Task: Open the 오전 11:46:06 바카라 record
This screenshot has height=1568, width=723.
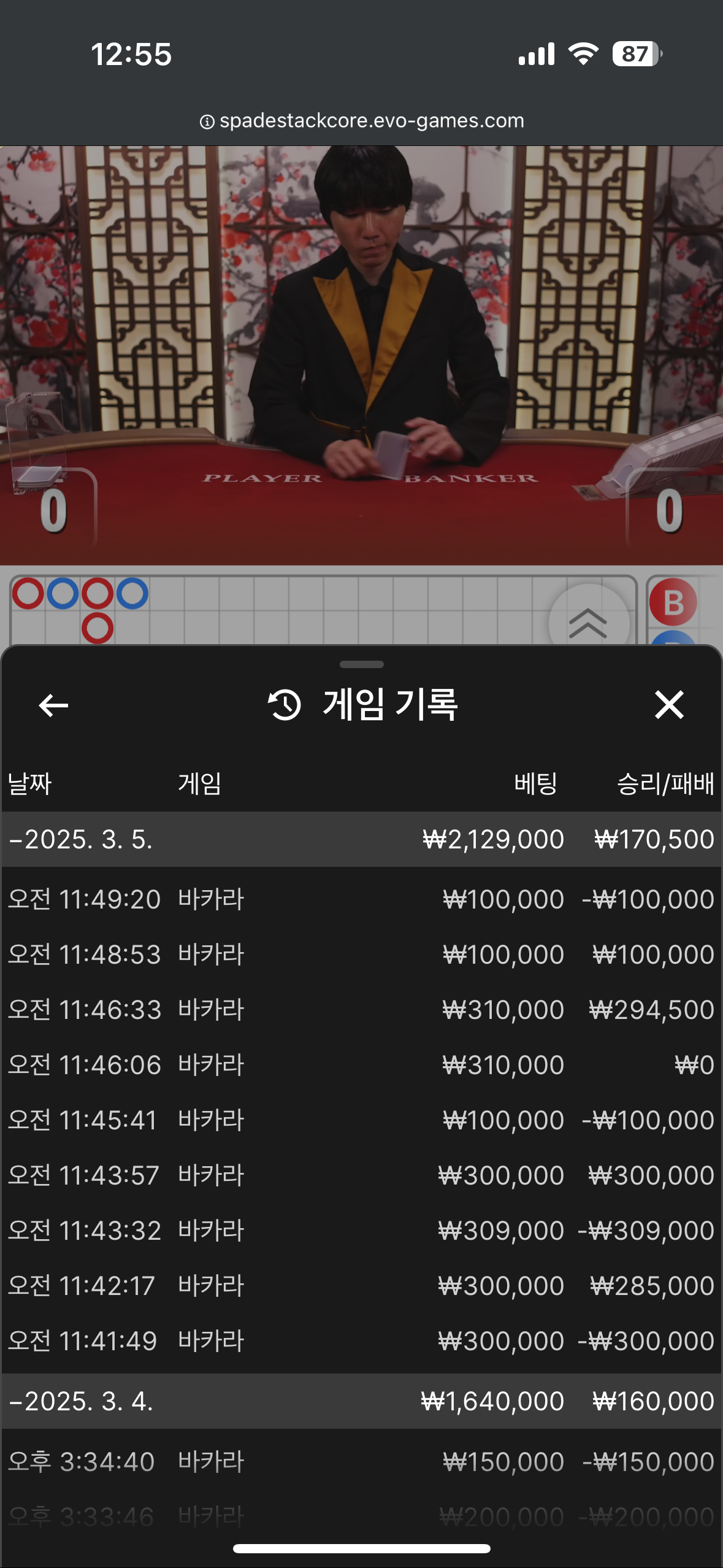Action: [x=361, y=1065]
